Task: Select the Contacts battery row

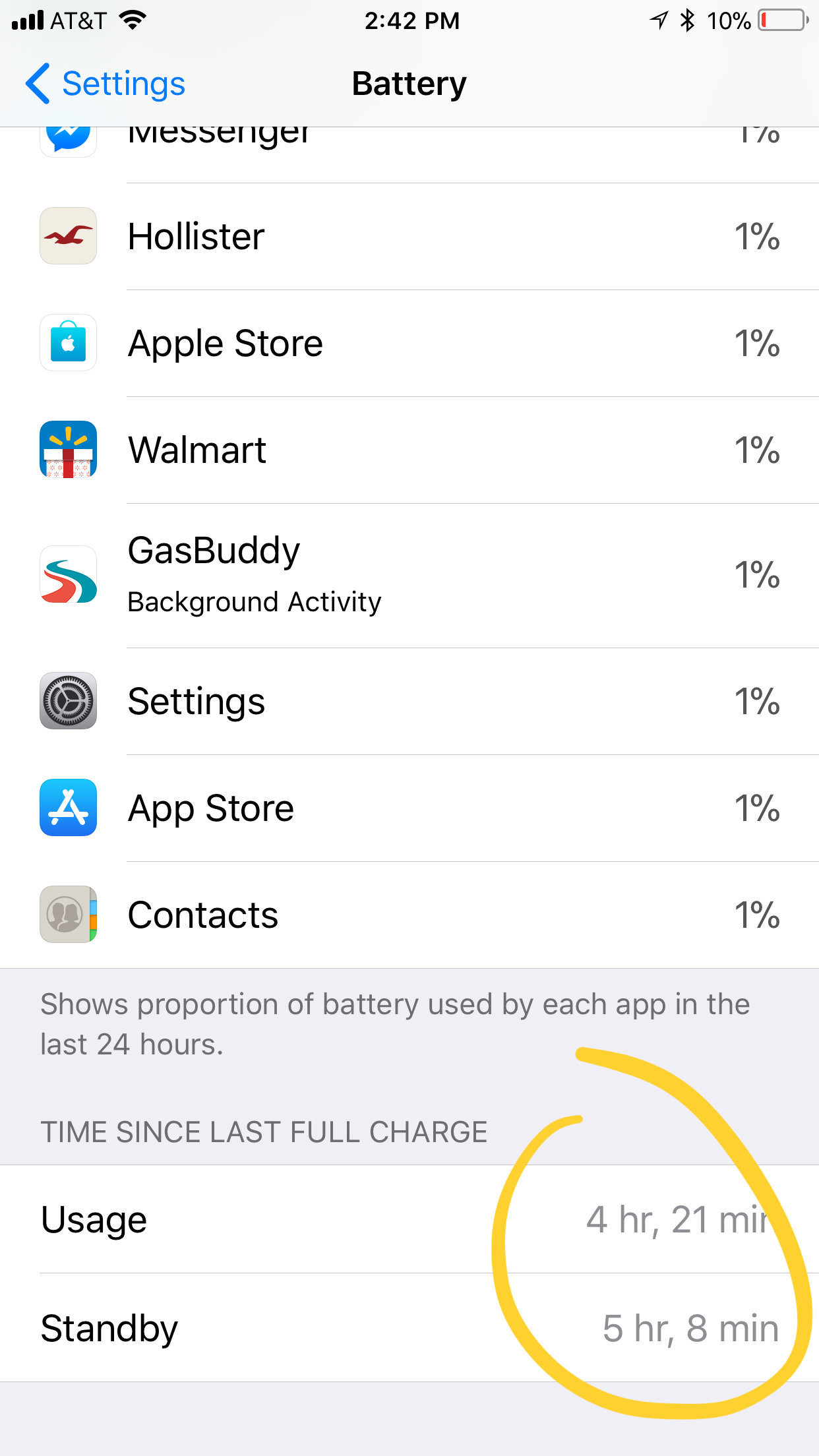Action: point(409,915)
